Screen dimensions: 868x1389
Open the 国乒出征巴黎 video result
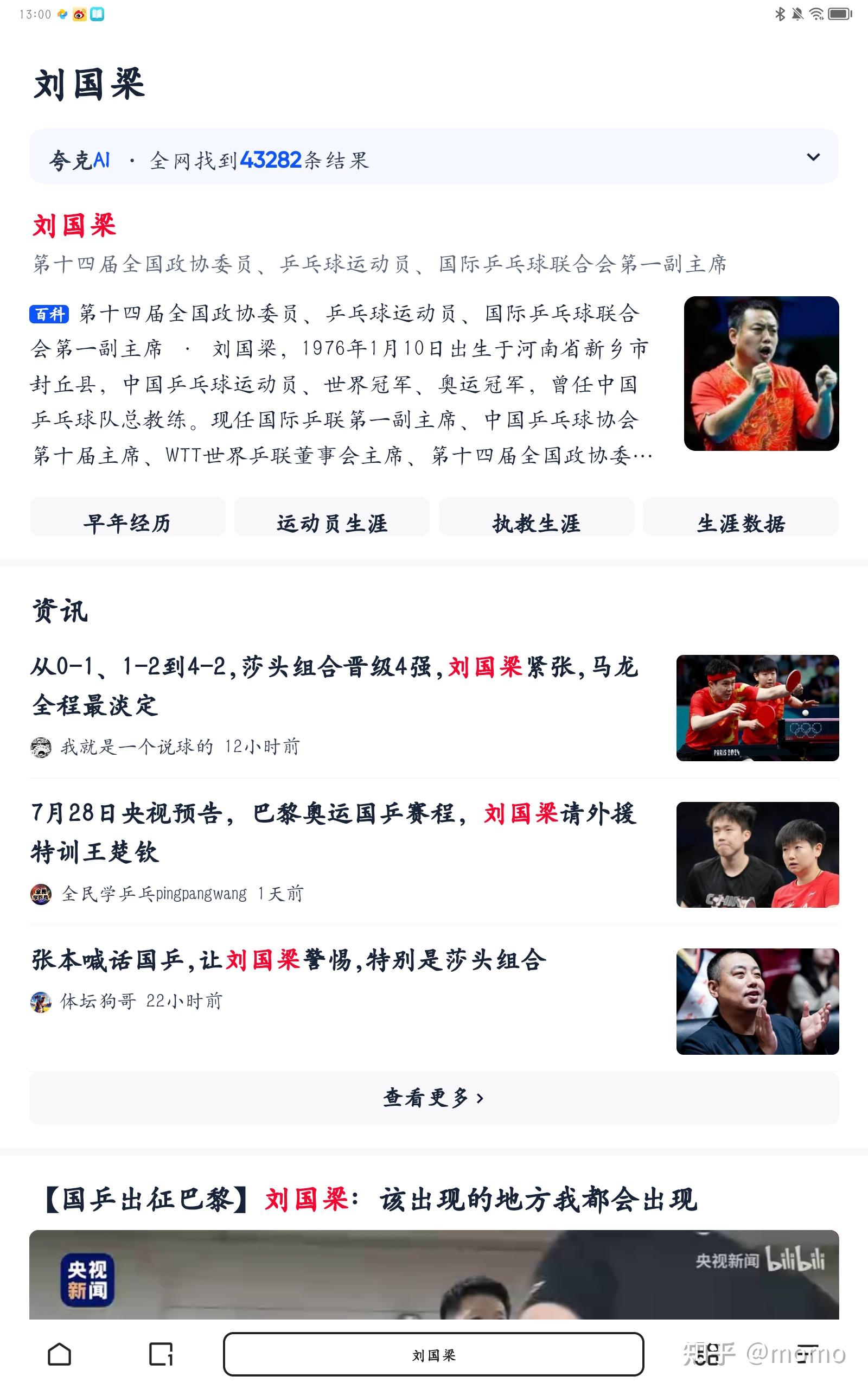point(371,1200)
